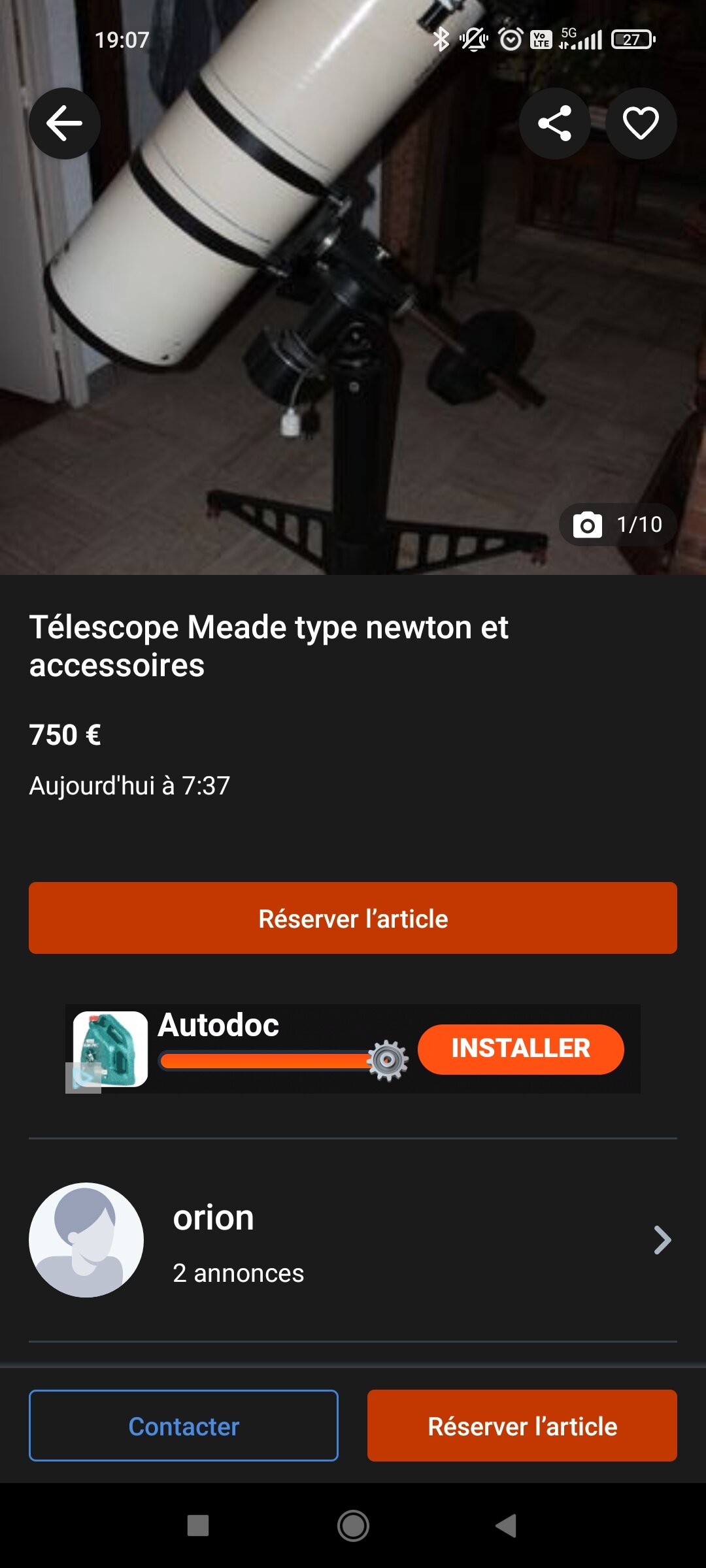
Task: Open seller orion's profile
Action: coord(353,1239)
